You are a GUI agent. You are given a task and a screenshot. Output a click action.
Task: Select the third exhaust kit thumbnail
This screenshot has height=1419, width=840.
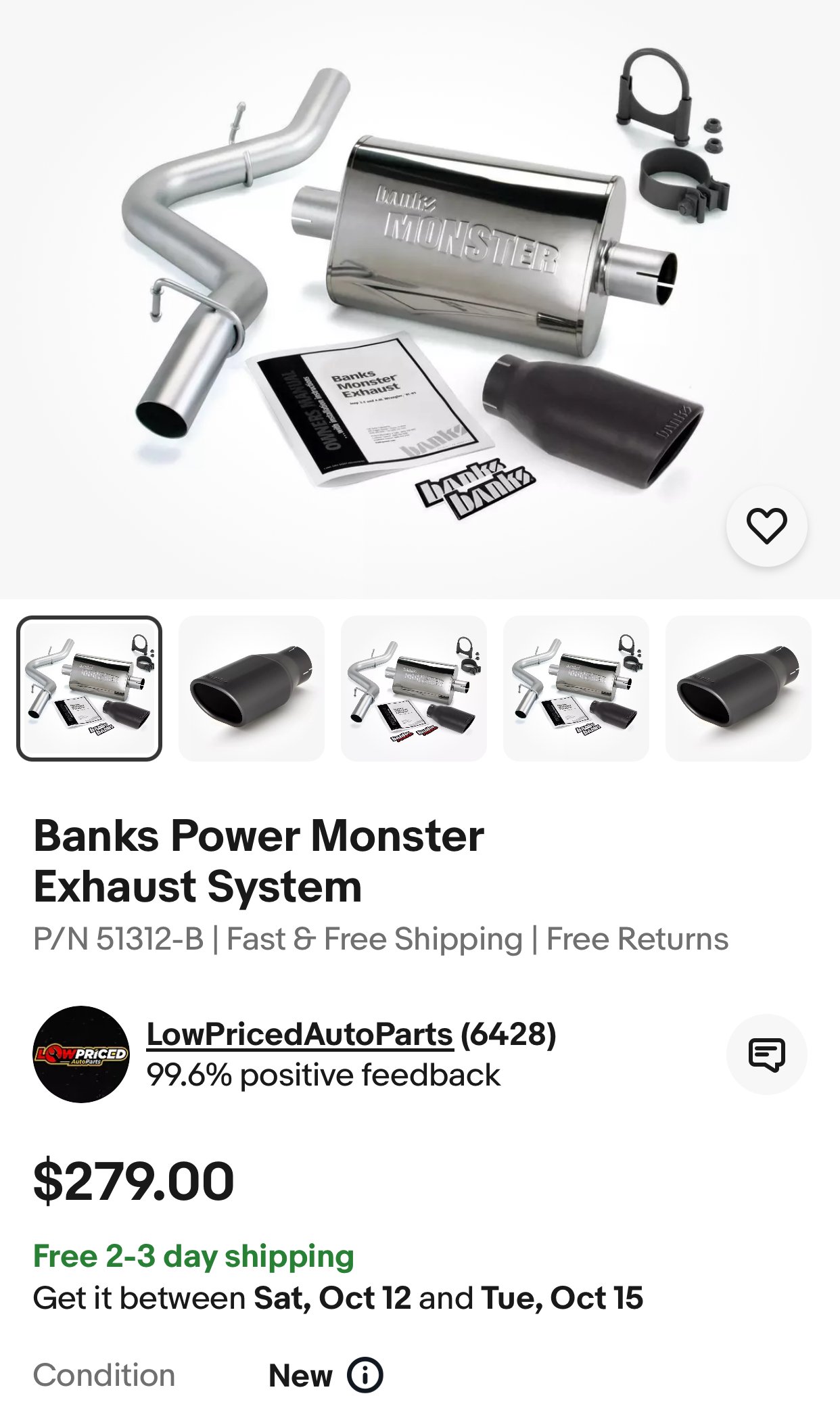(414, 688)
